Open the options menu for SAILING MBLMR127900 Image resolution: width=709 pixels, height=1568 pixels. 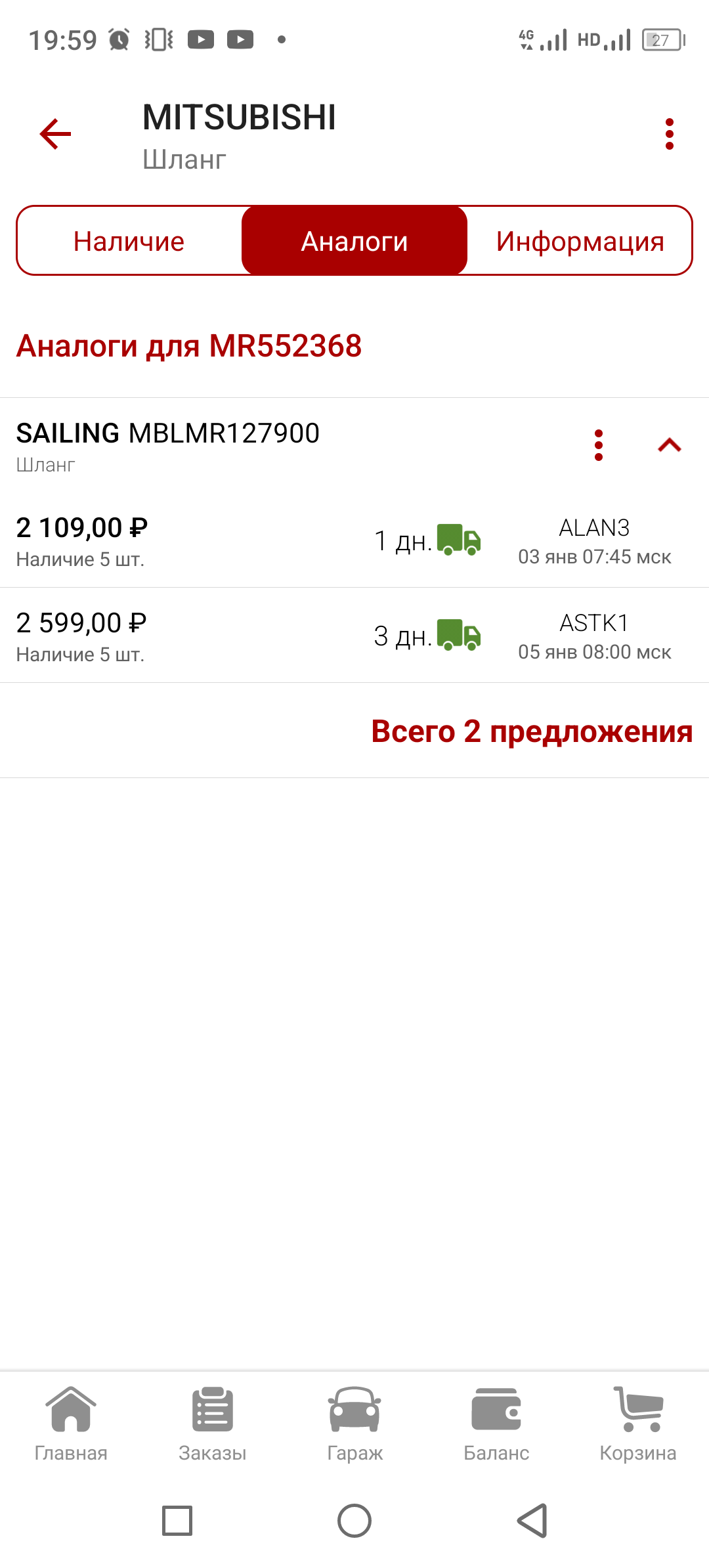[x=598, y=445]
